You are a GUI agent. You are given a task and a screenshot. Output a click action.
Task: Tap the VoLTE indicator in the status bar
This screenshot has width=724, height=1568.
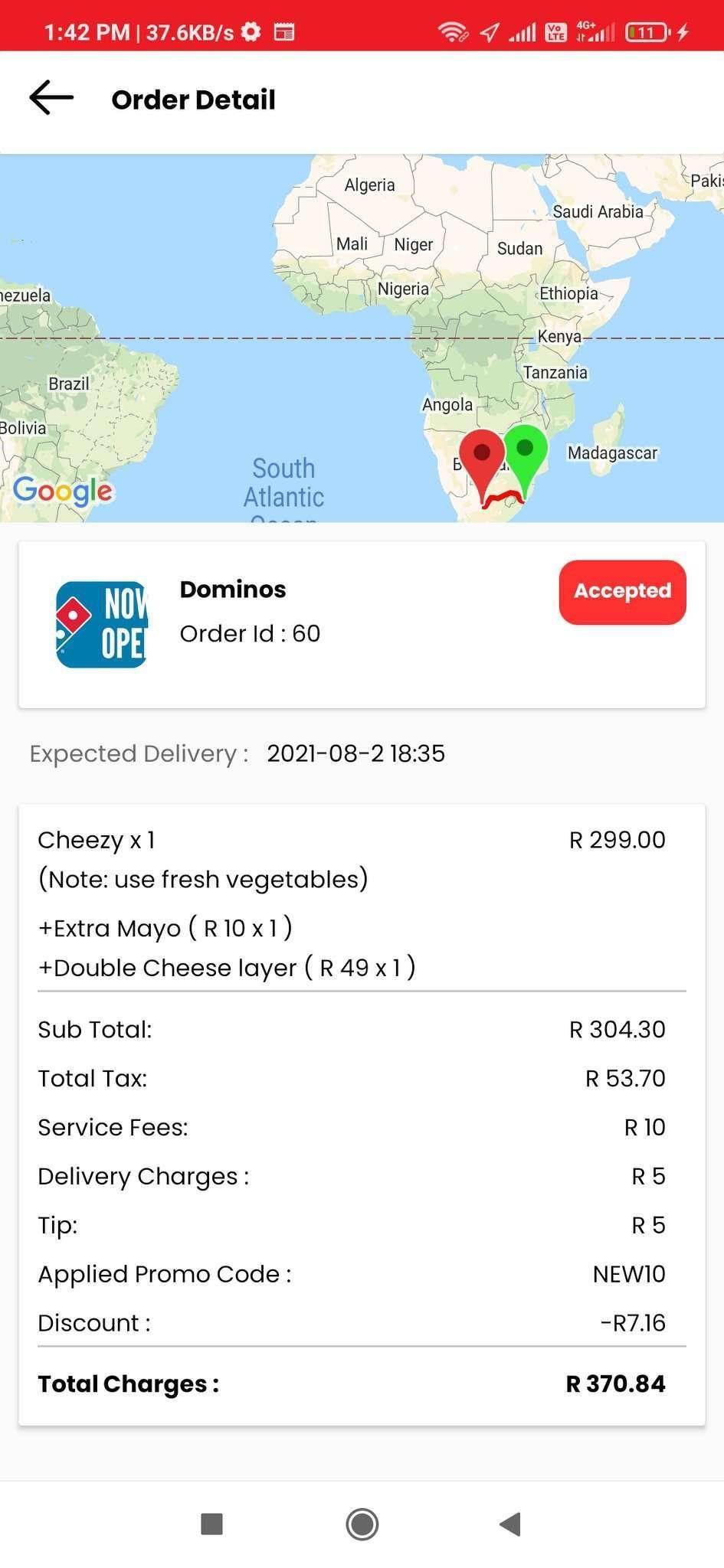tap(555, 32)
